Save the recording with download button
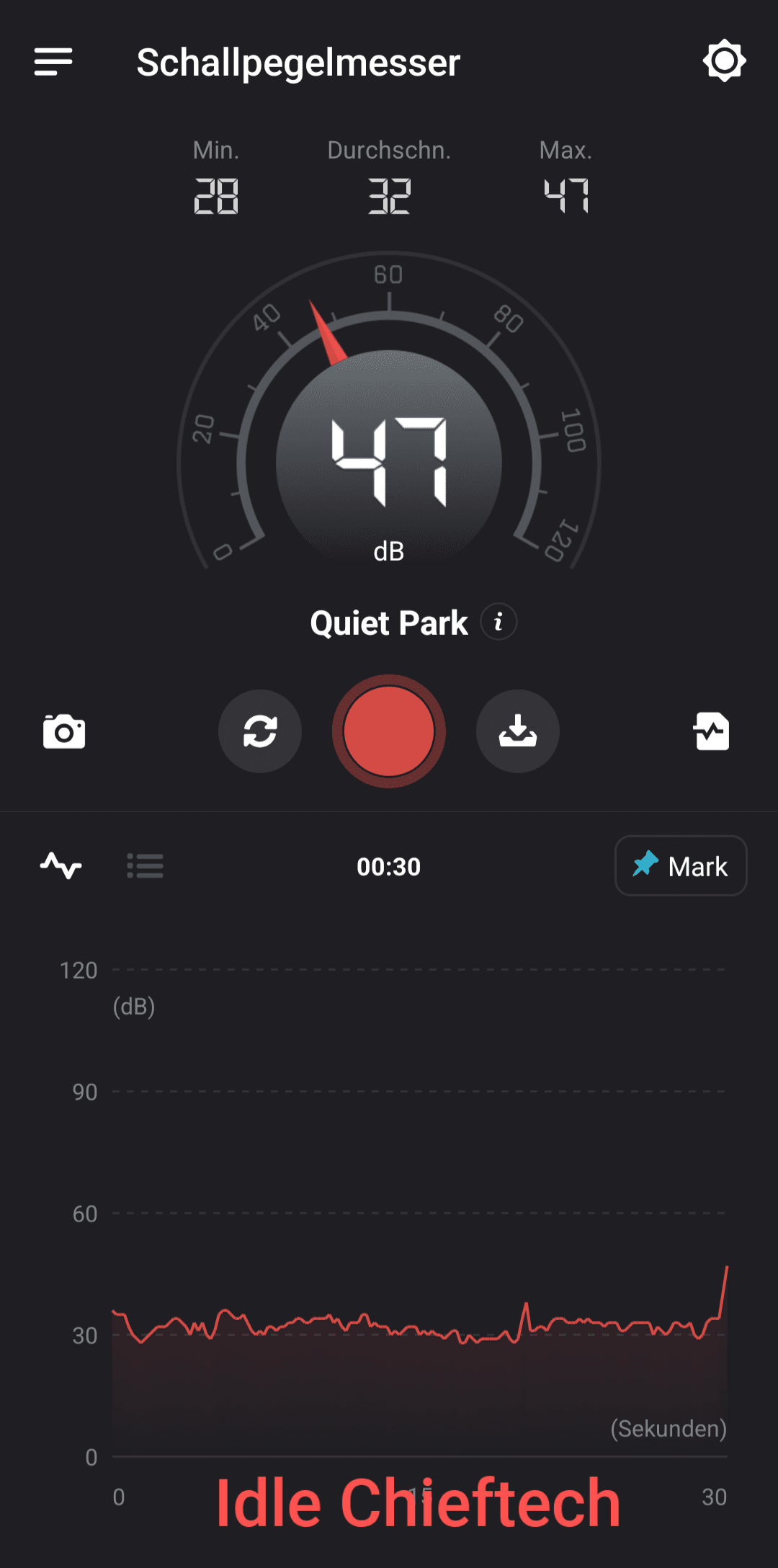The height and width of the screenshot is (1568, 778). [x=517, y=731]
